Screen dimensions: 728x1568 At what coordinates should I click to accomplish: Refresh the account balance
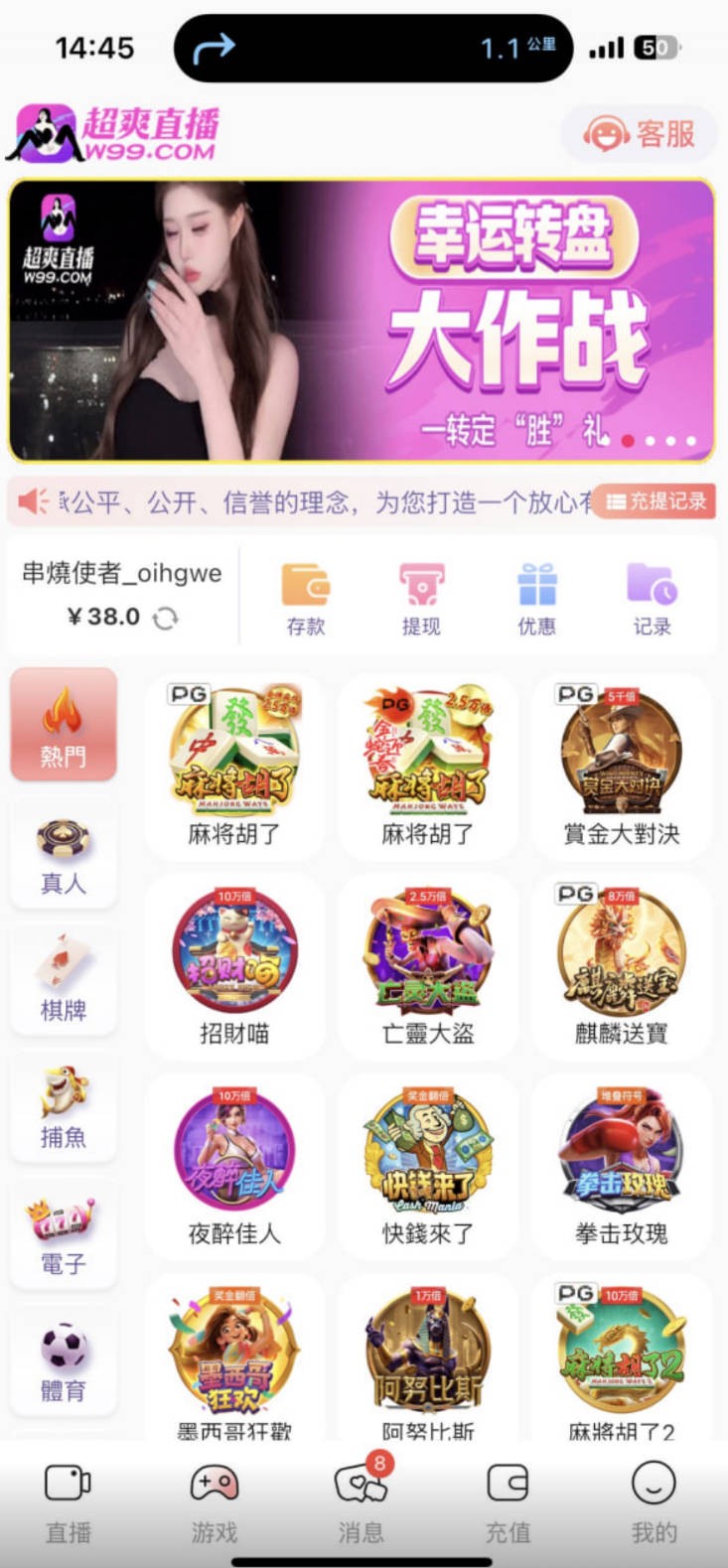[165, 618]
